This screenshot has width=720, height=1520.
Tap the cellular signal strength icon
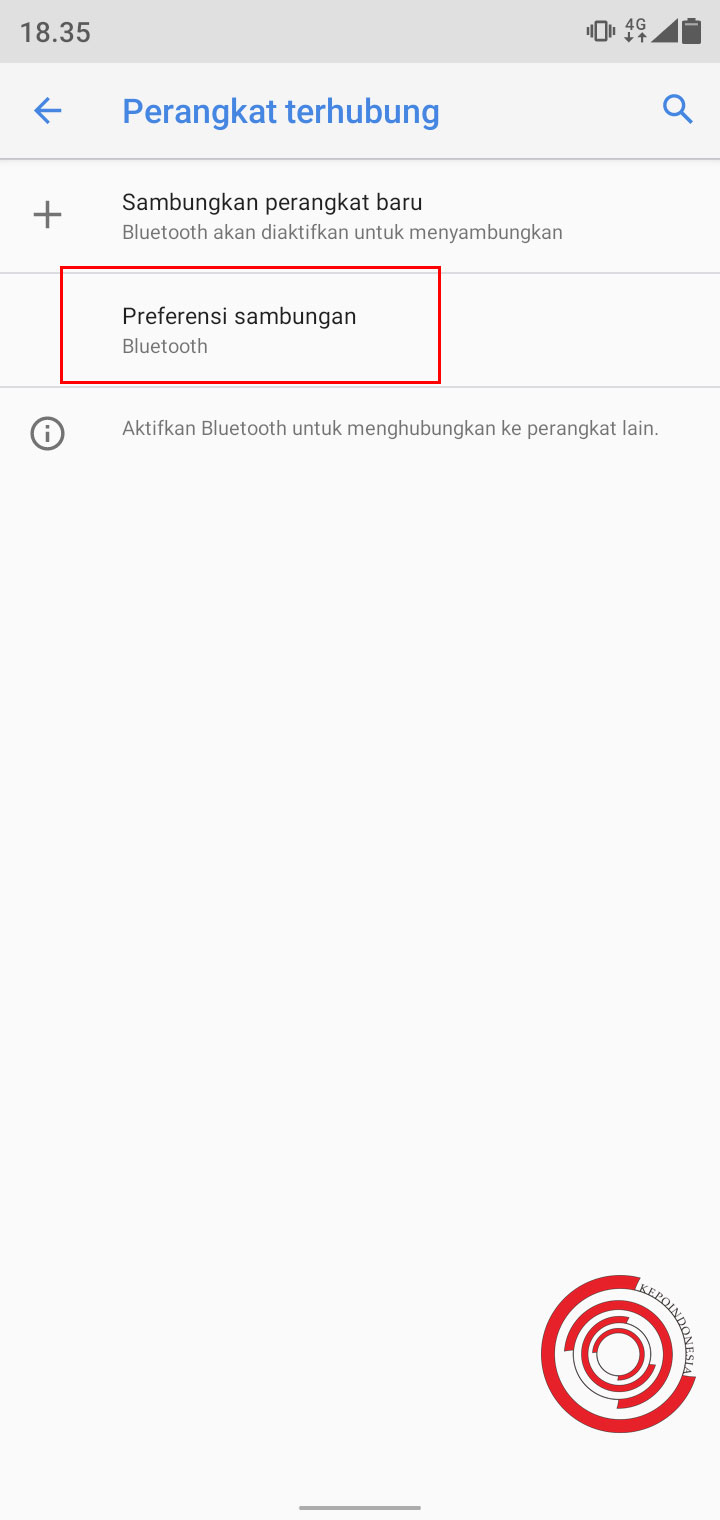[664, 31]
